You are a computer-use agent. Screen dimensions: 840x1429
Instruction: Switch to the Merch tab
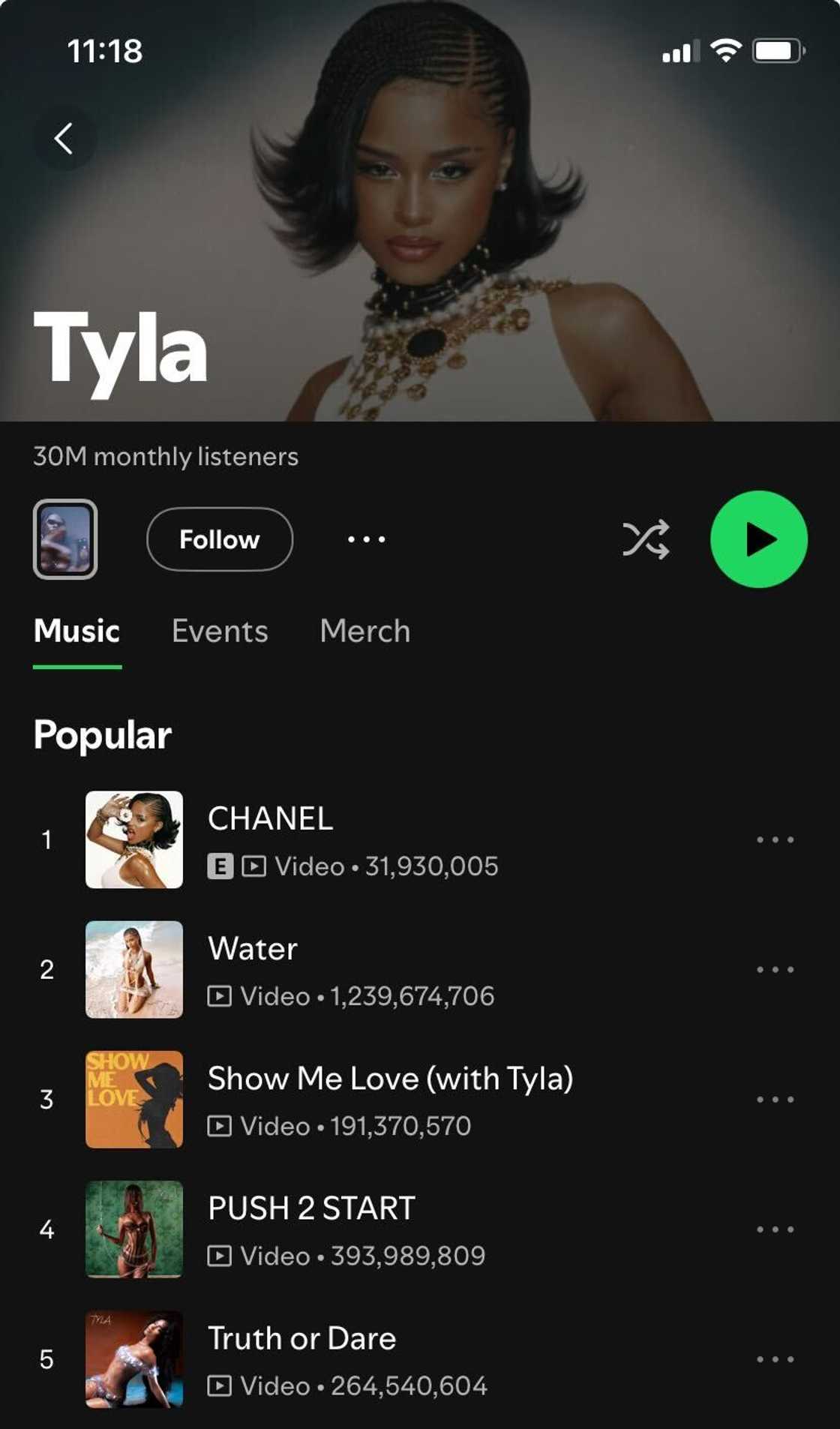[364, 632]
